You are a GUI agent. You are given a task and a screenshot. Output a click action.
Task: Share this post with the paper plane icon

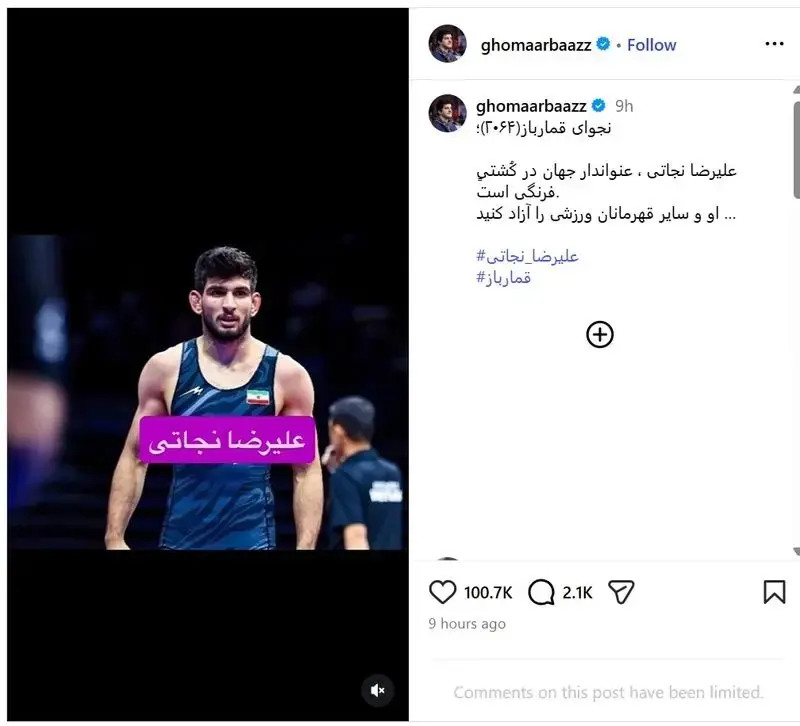(x=621, y=592)
